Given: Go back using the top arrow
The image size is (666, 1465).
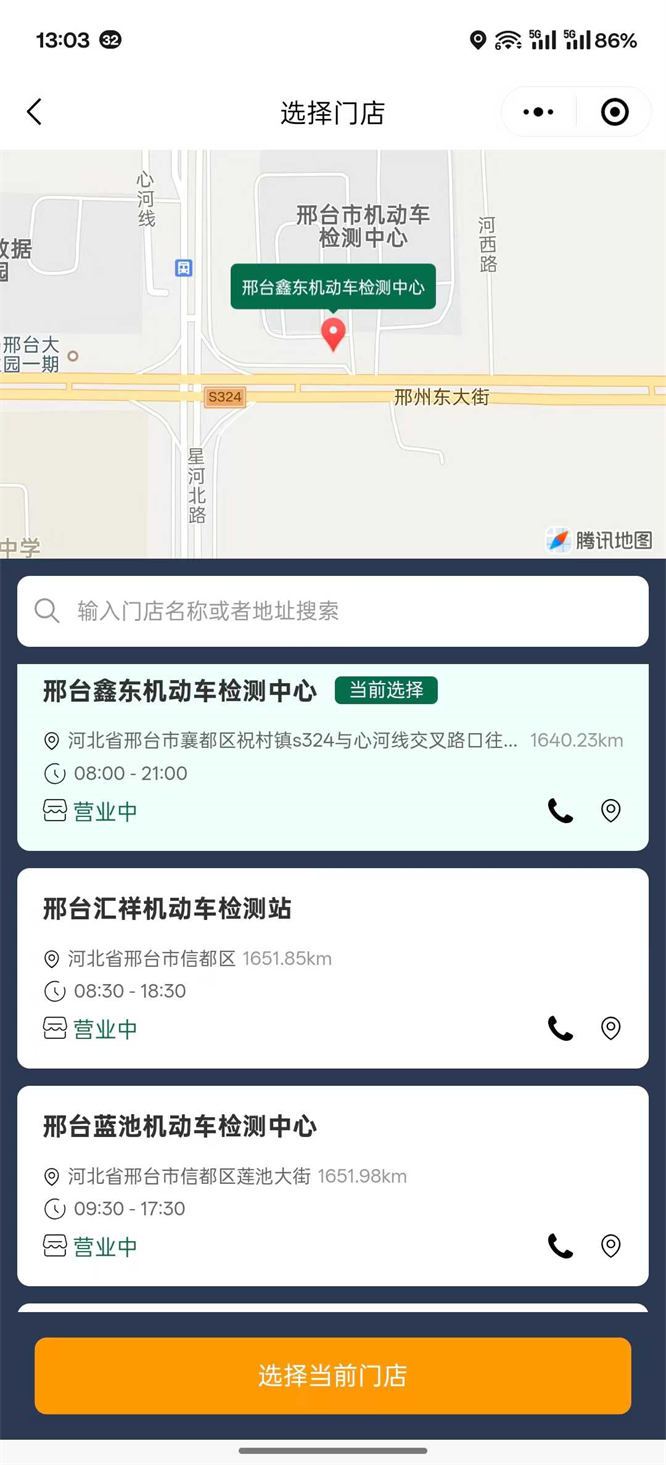Looking at the screenshot, I should [34, 112].
